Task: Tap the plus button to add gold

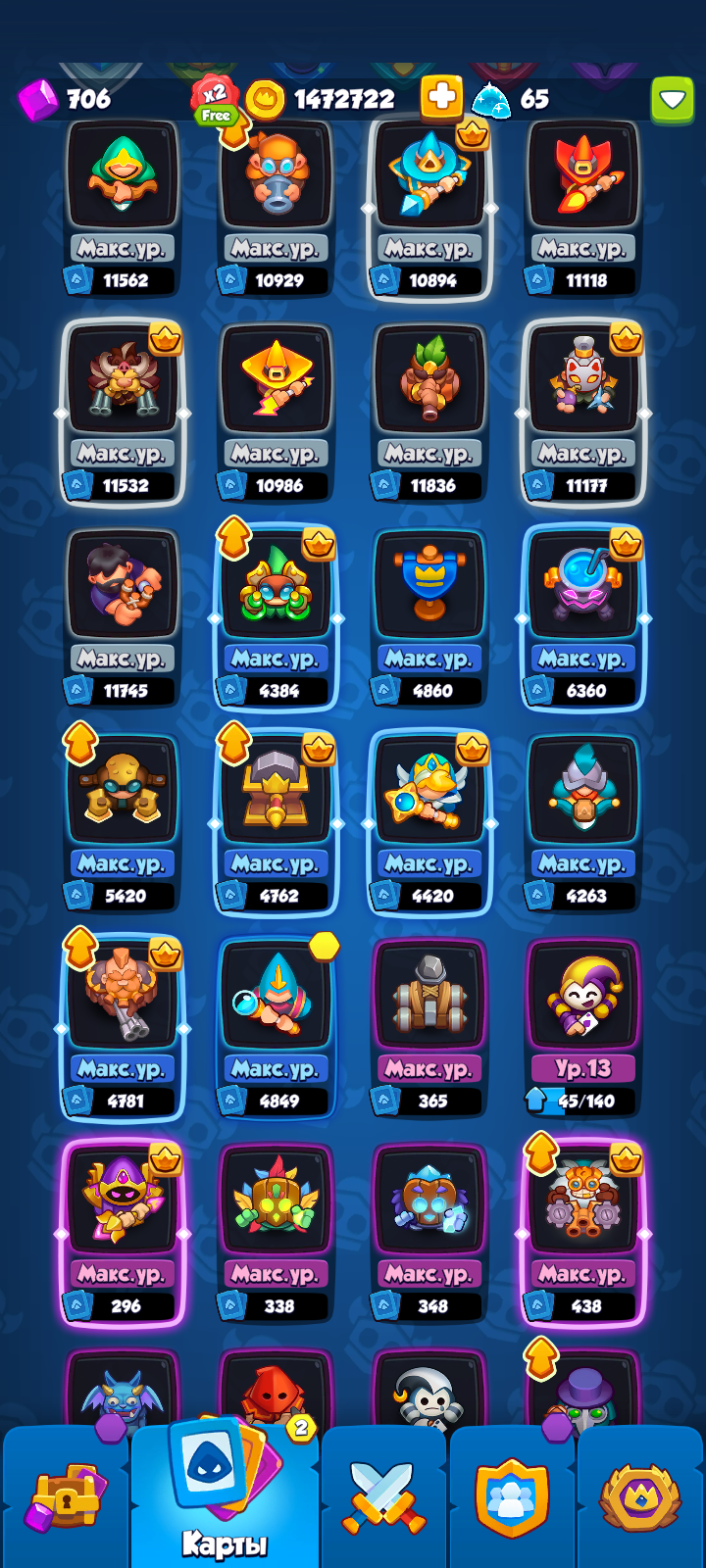Action: point(441,98)
